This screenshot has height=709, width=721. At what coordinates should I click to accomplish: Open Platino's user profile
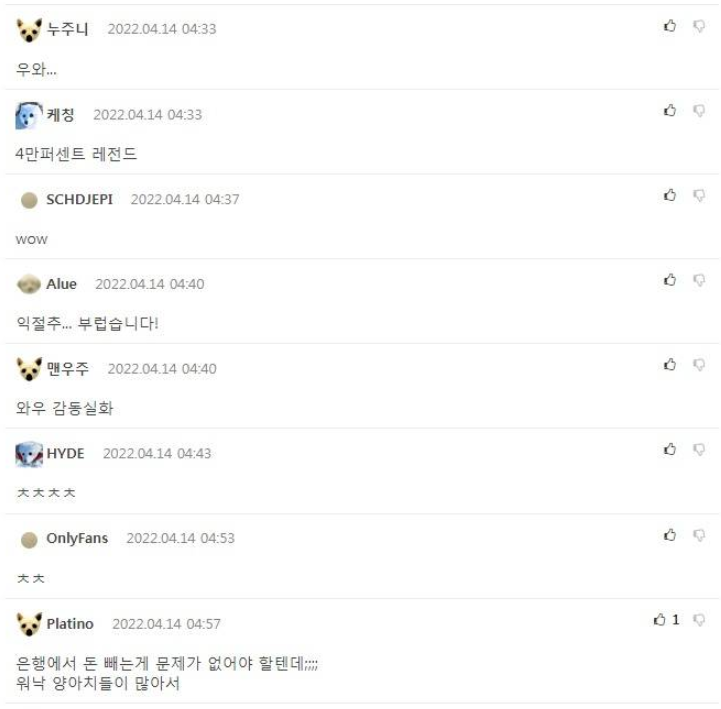(70, 624)
